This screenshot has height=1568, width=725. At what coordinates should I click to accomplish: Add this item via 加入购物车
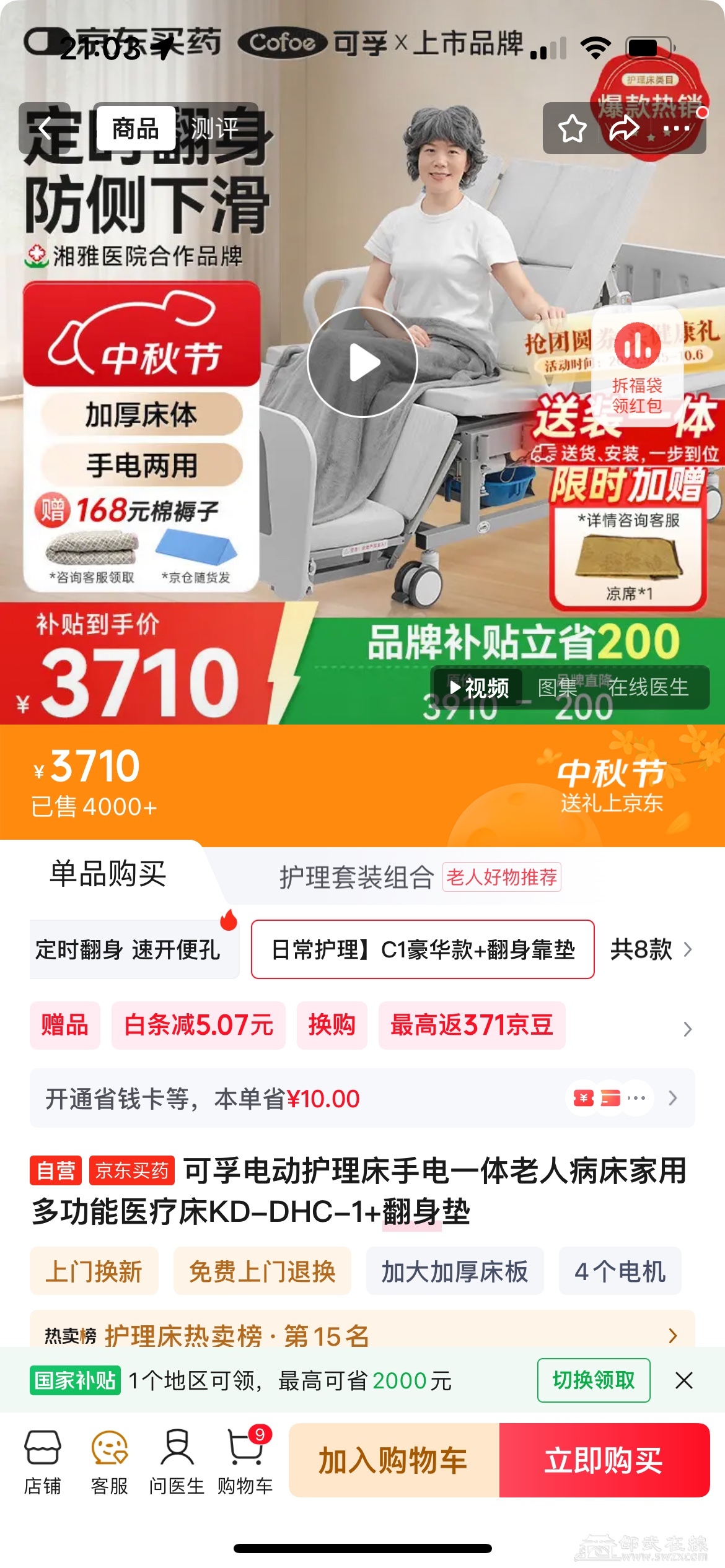coord(393,1460)
